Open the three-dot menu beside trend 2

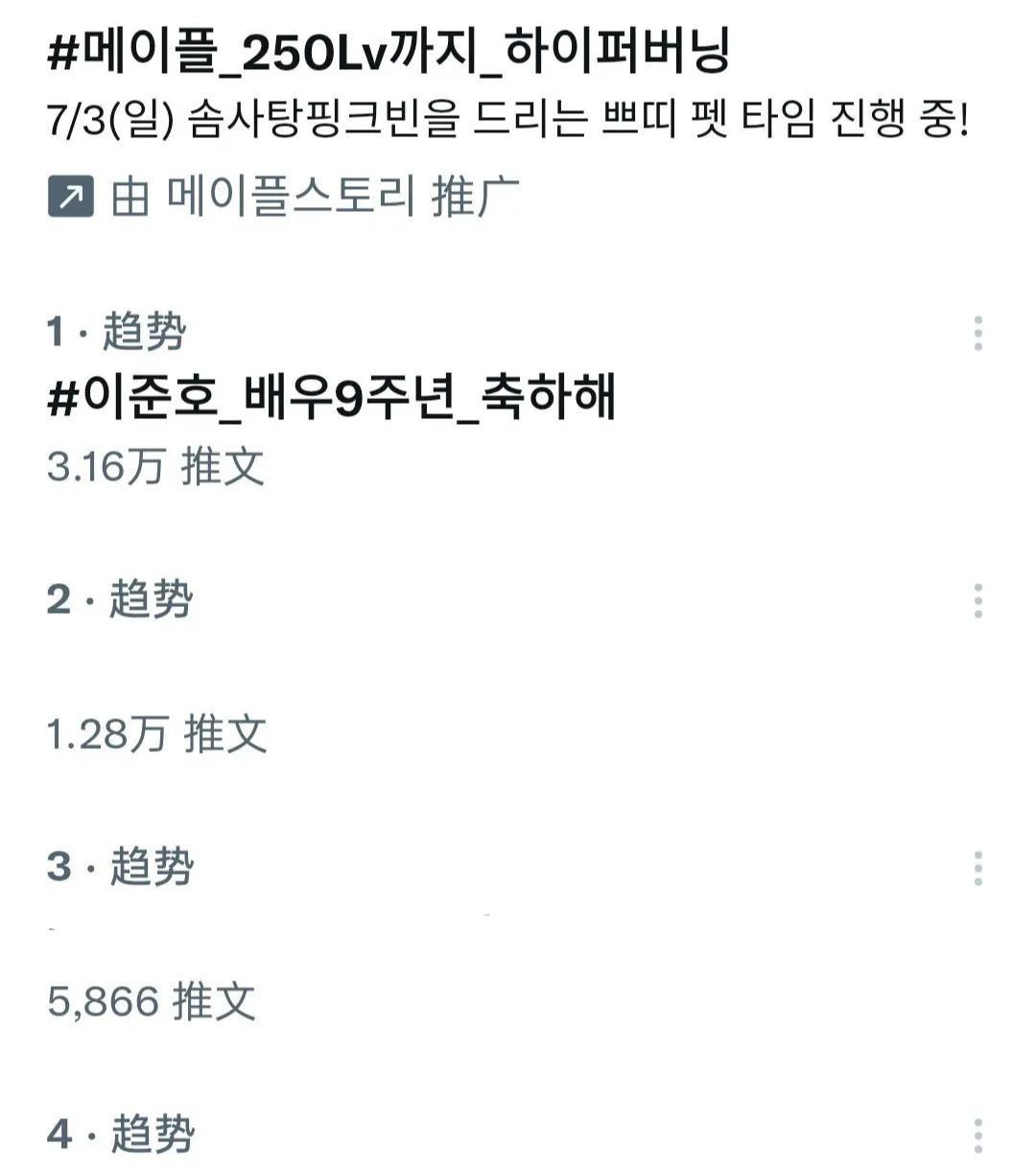[978, 601]
